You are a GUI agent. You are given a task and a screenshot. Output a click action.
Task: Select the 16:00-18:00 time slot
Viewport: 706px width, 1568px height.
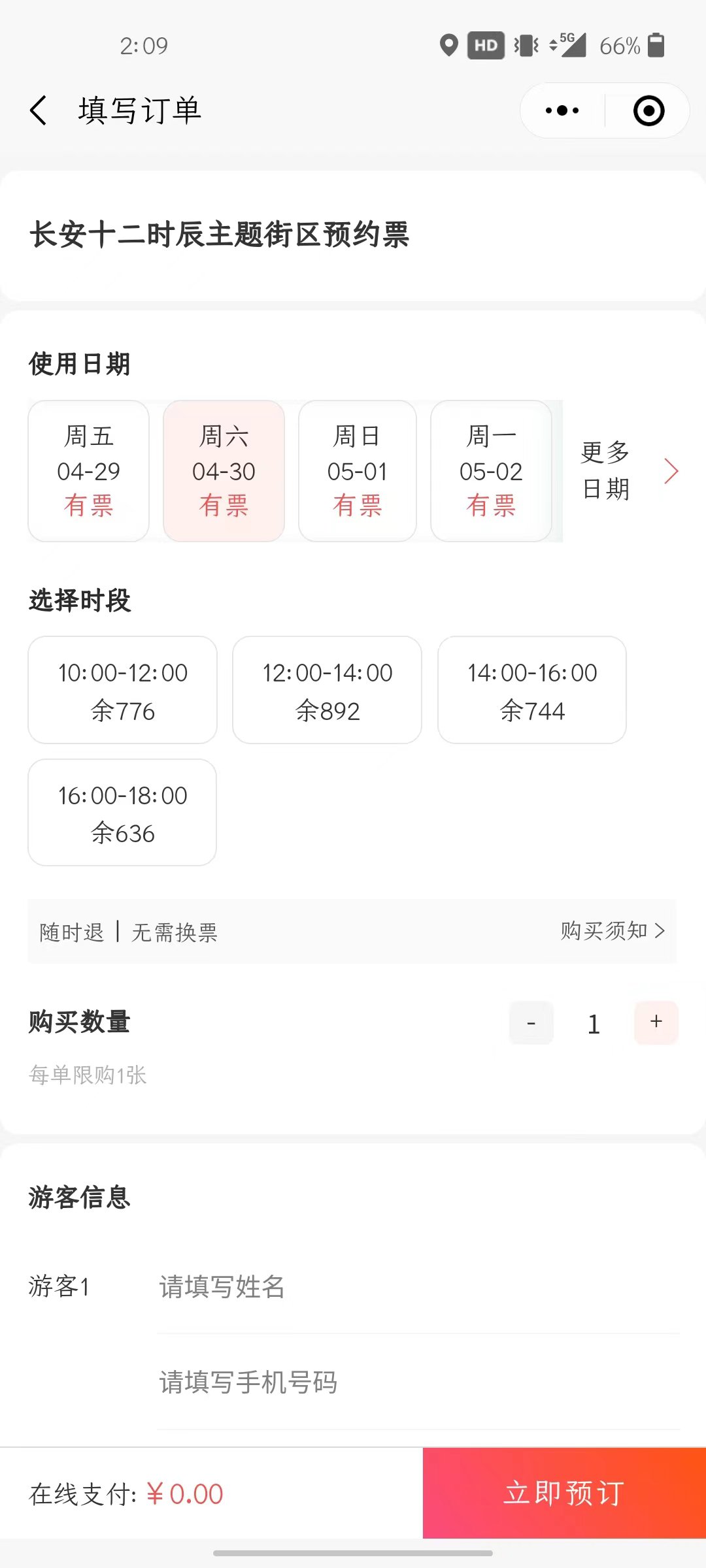[x=122, y=813]
